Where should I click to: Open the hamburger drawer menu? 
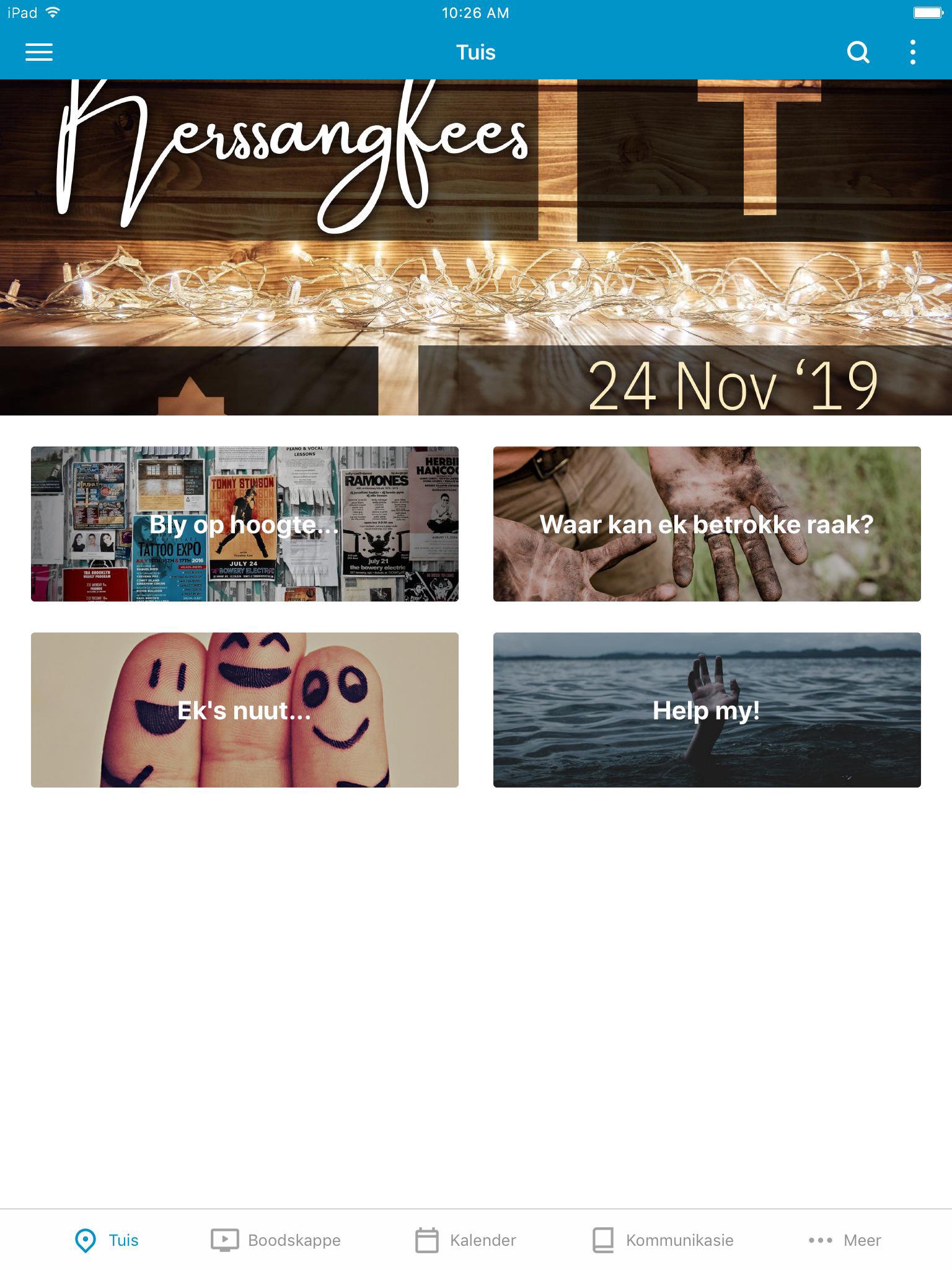38,52
